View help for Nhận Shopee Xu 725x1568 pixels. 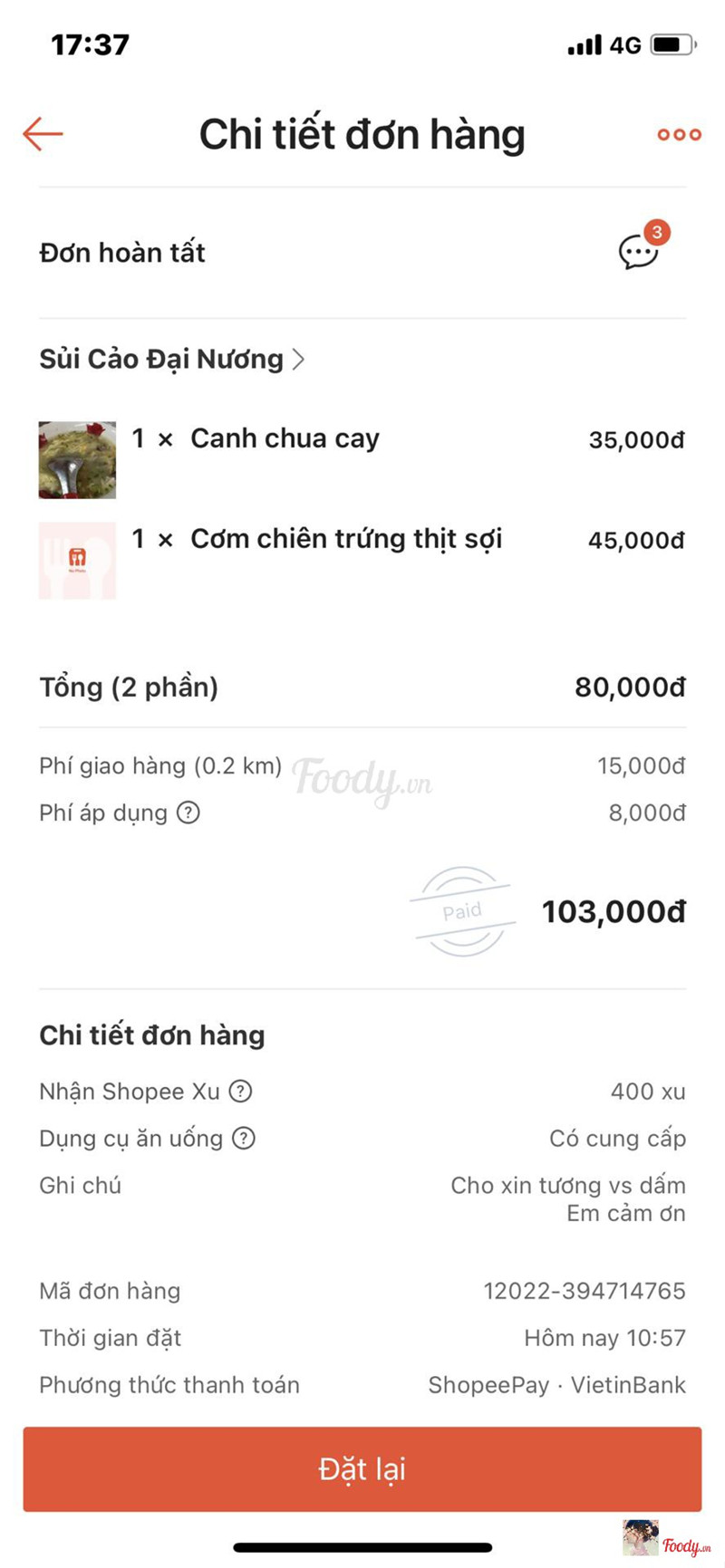[x=240, y=1092]
